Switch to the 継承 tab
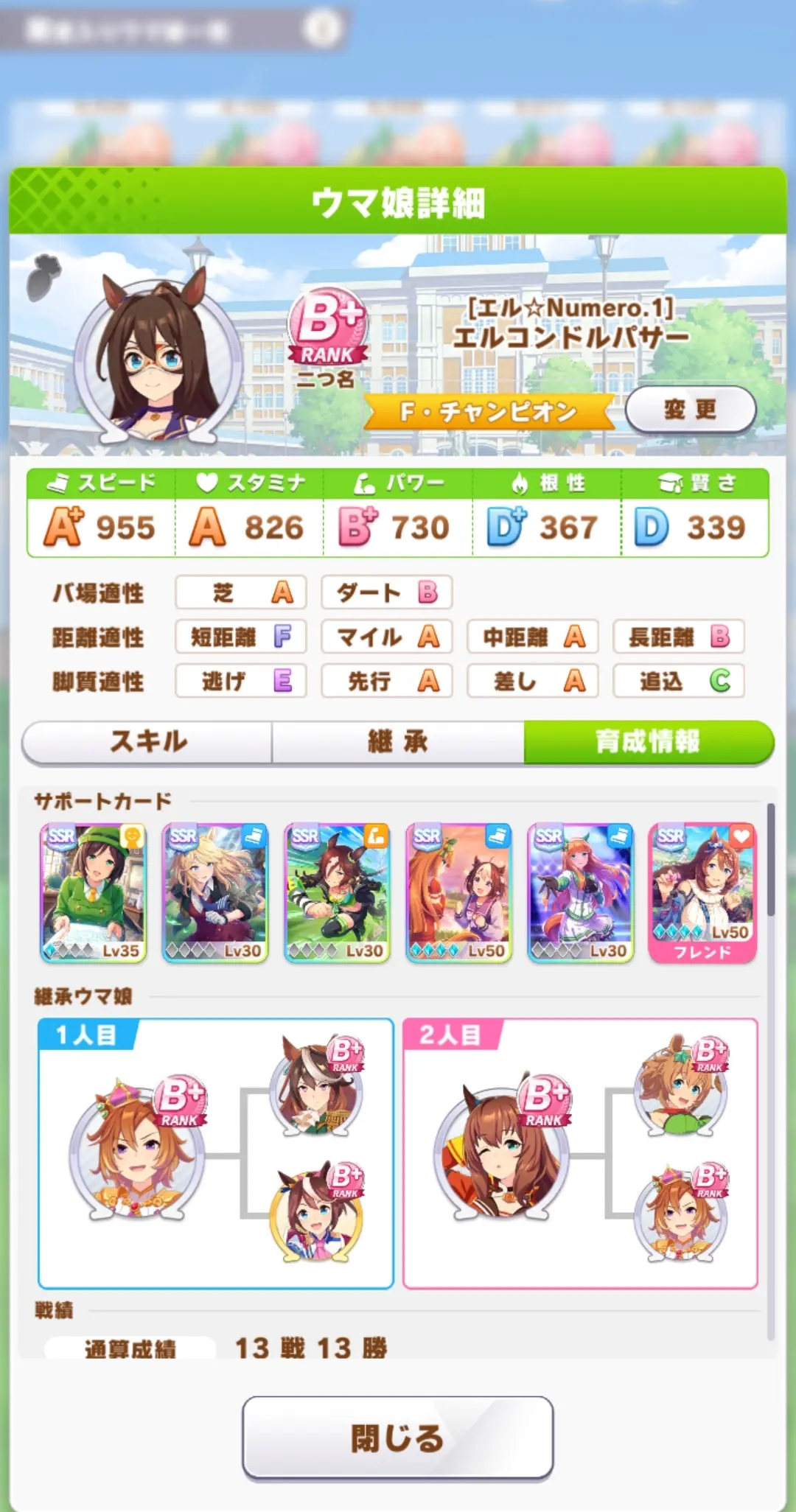The height and width of the screenshot is (1512, 796). click(398, 741)
